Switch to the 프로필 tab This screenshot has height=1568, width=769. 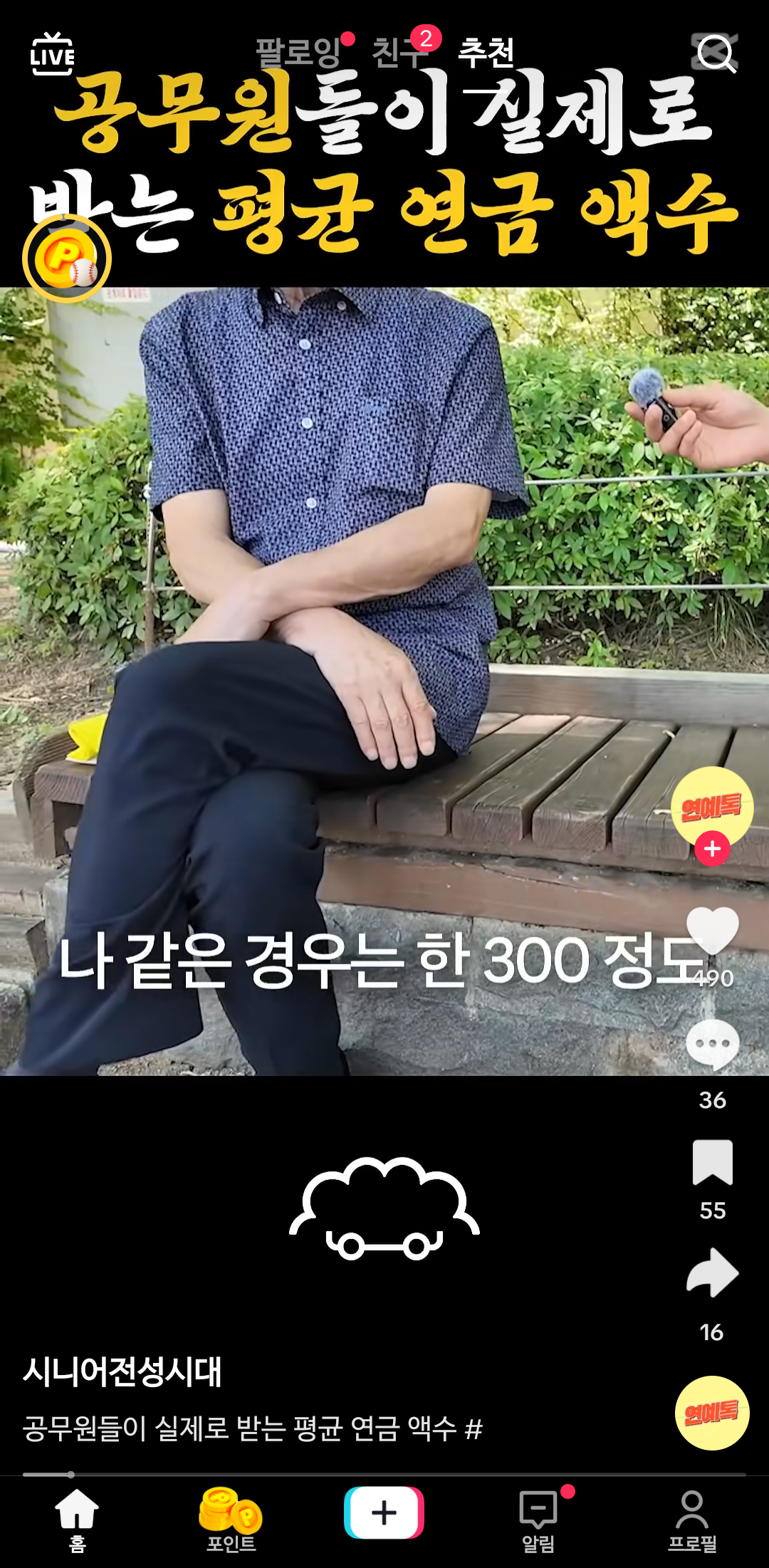click(692, 1521)
